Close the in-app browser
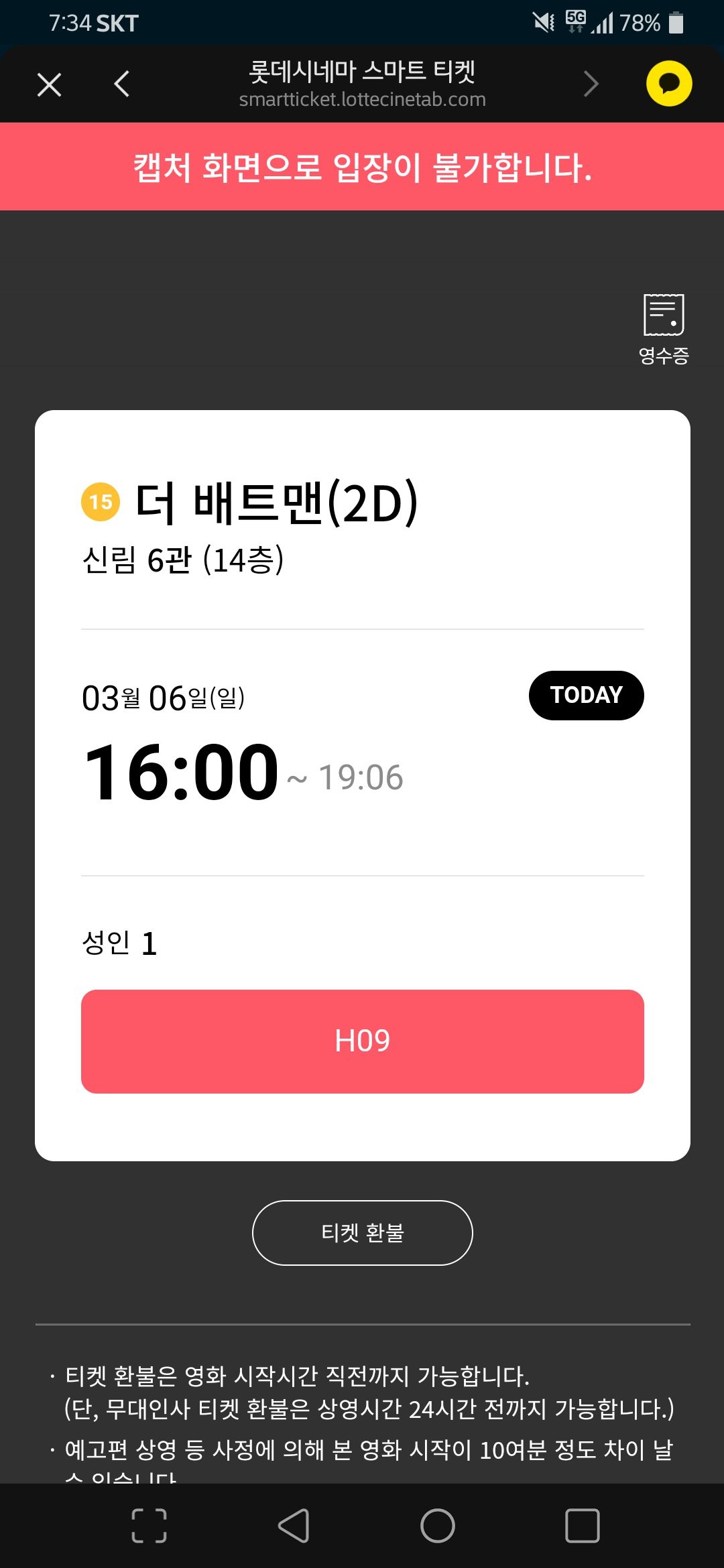724x1568 pixels. pyautogui.click(x=49, y=84)
